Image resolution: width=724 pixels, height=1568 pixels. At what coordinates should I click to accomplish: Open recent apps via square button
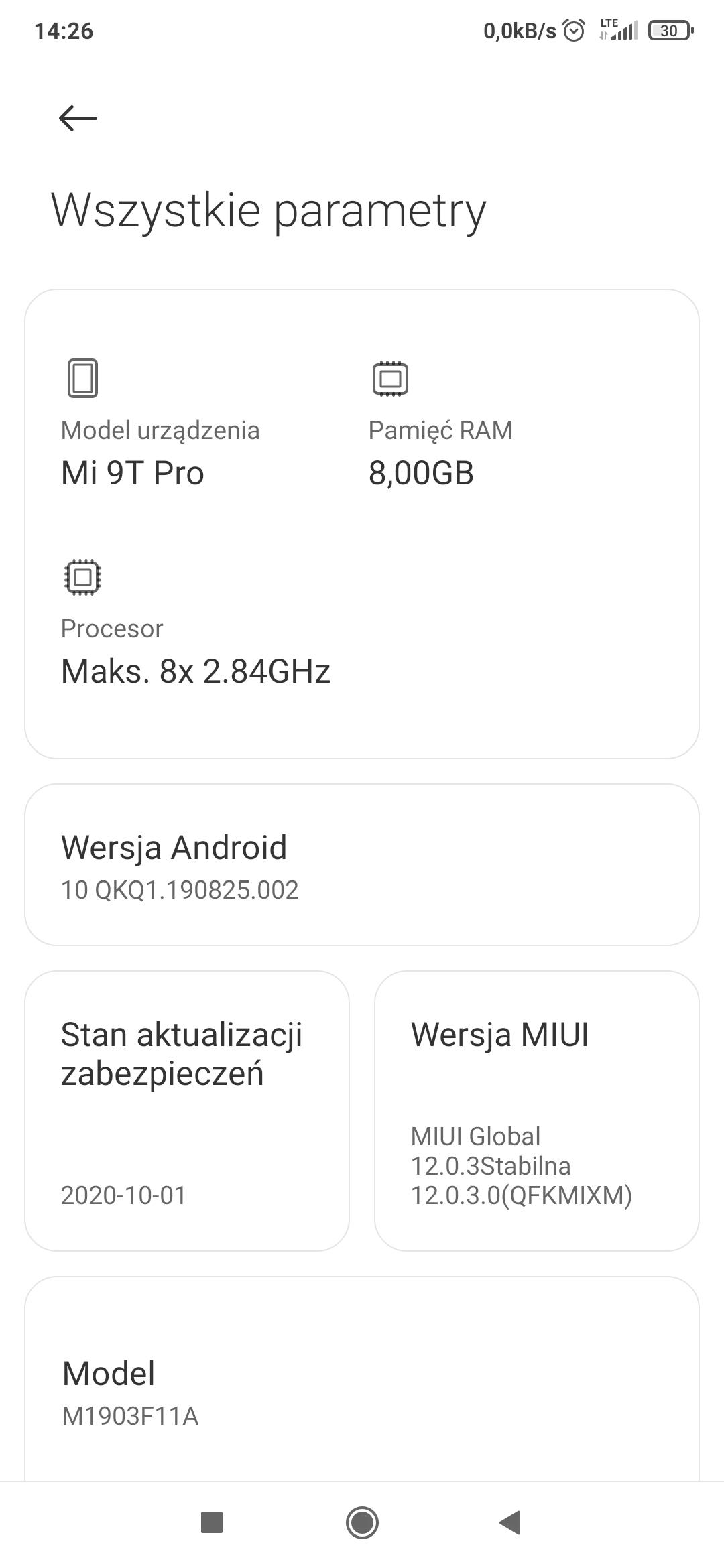pos(212,1522)
